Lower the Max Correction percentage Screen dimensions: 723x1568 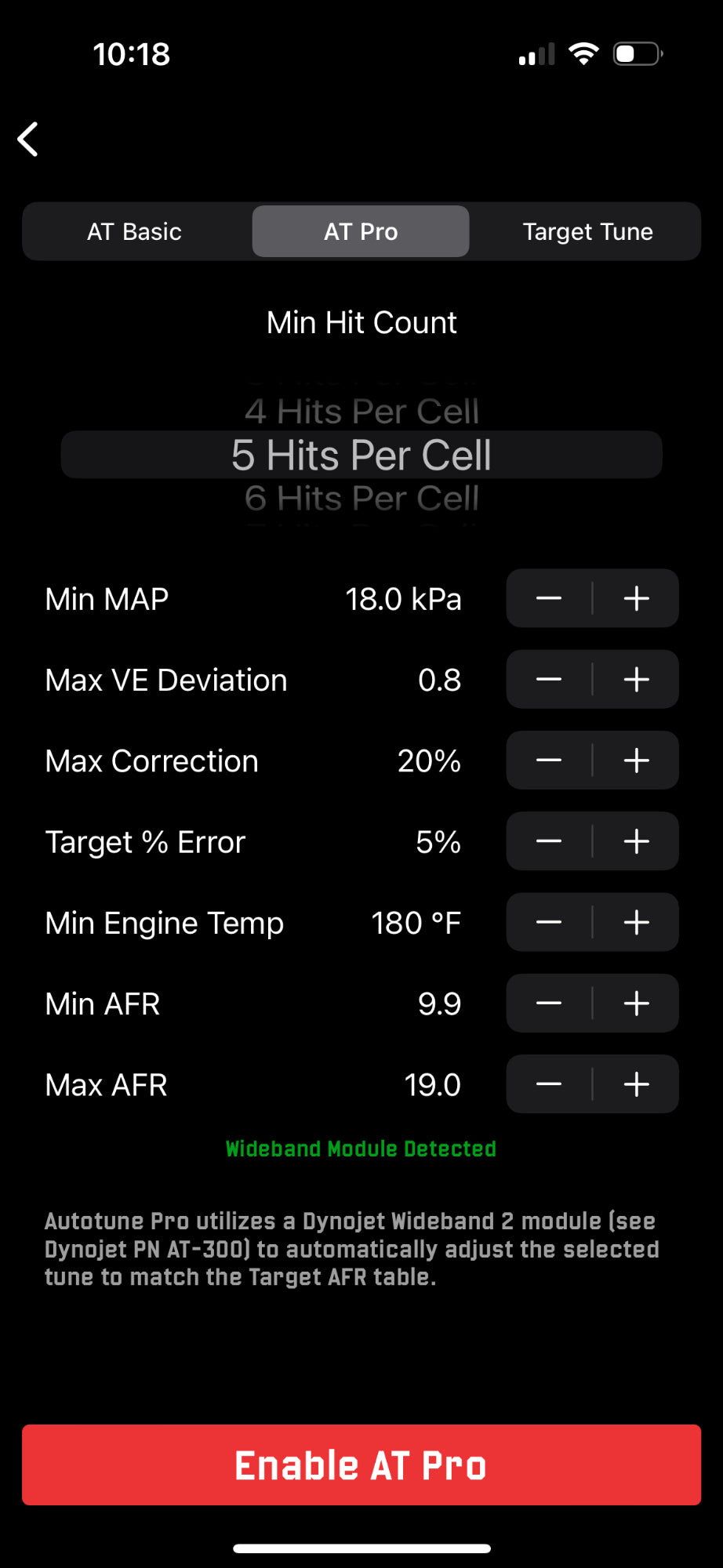[549, 760]
